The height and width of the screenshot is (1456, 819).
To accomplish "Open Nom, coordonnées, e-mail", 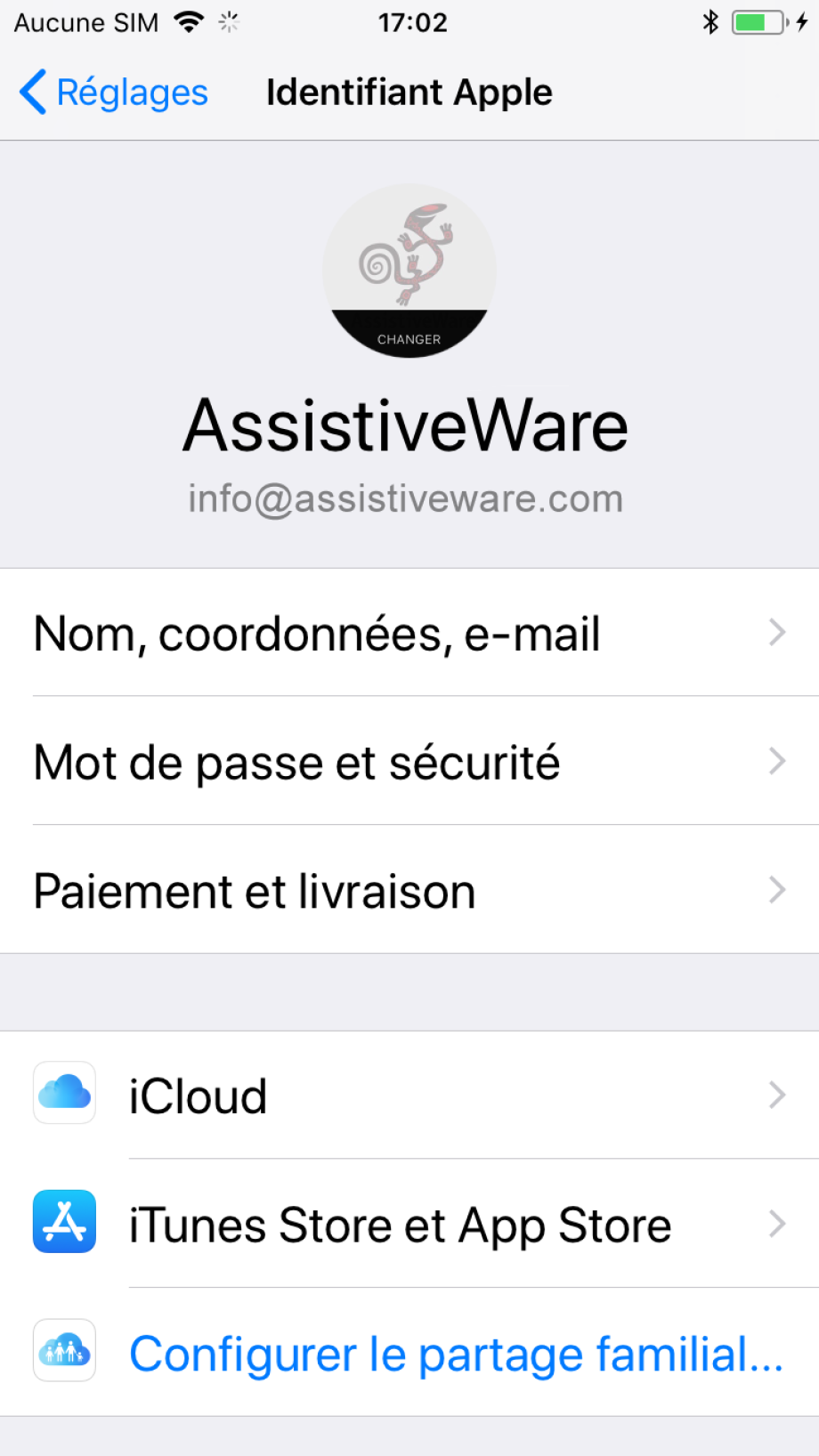I will tap(409, 633).
